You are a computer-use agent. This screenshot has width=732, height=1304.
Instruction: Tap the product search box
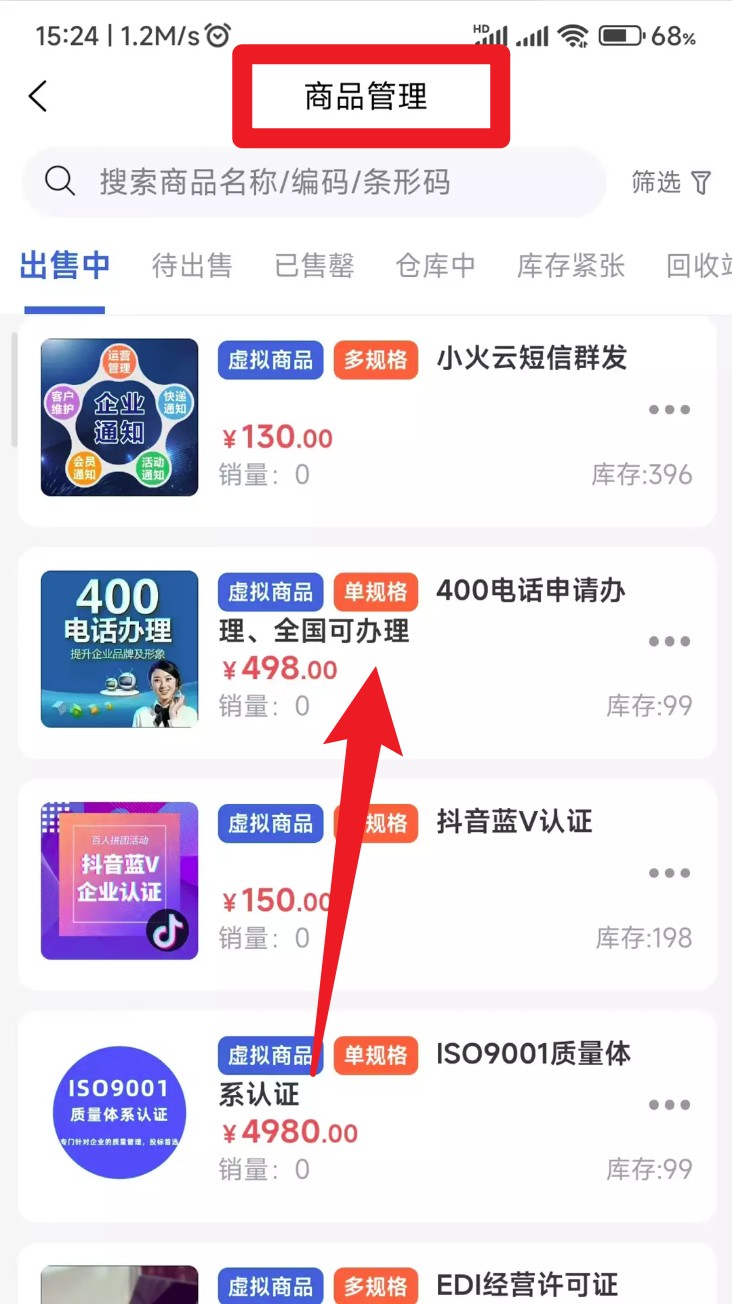[x=314, y=182]
